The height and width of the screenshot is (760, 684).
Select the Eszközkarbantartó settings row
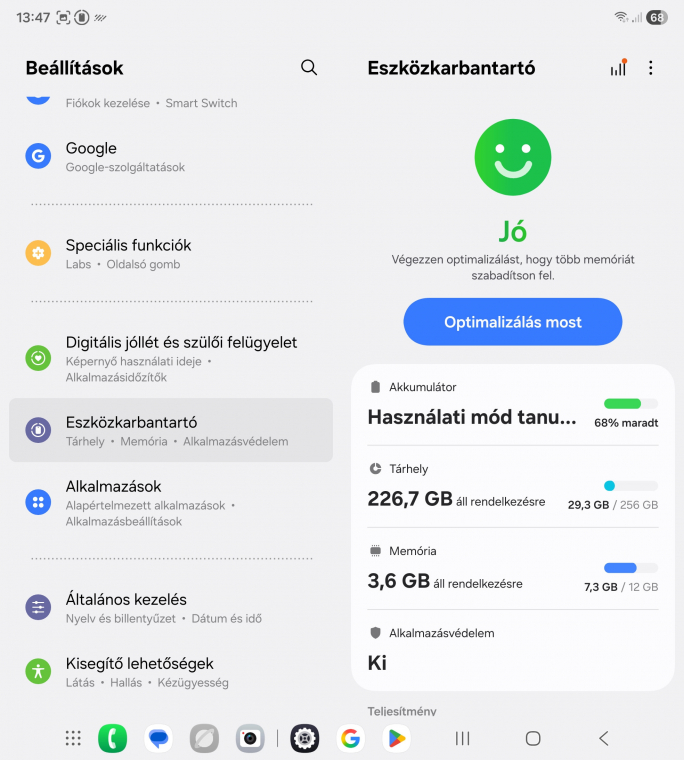pos(170,431)
